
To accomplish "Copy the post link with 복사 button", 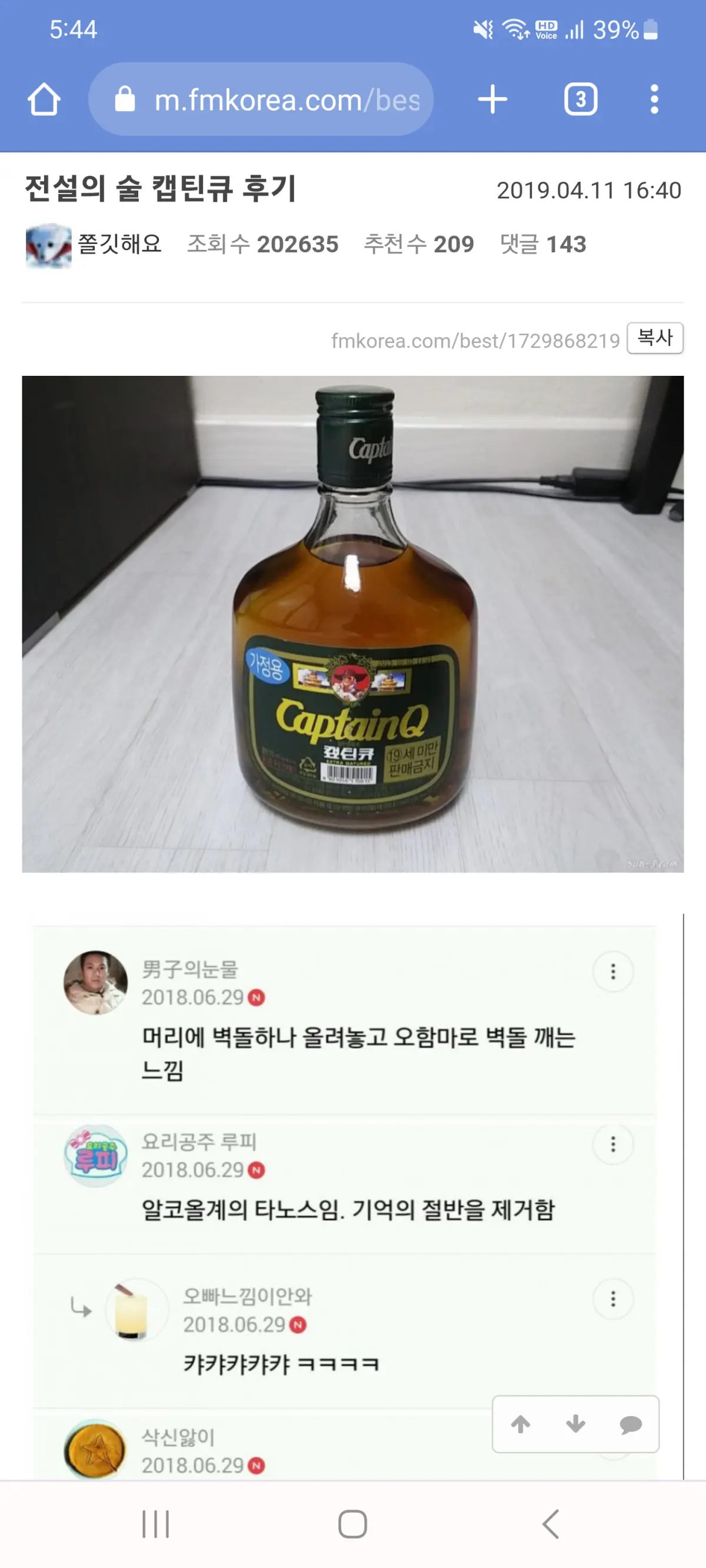I will [654, 338].
